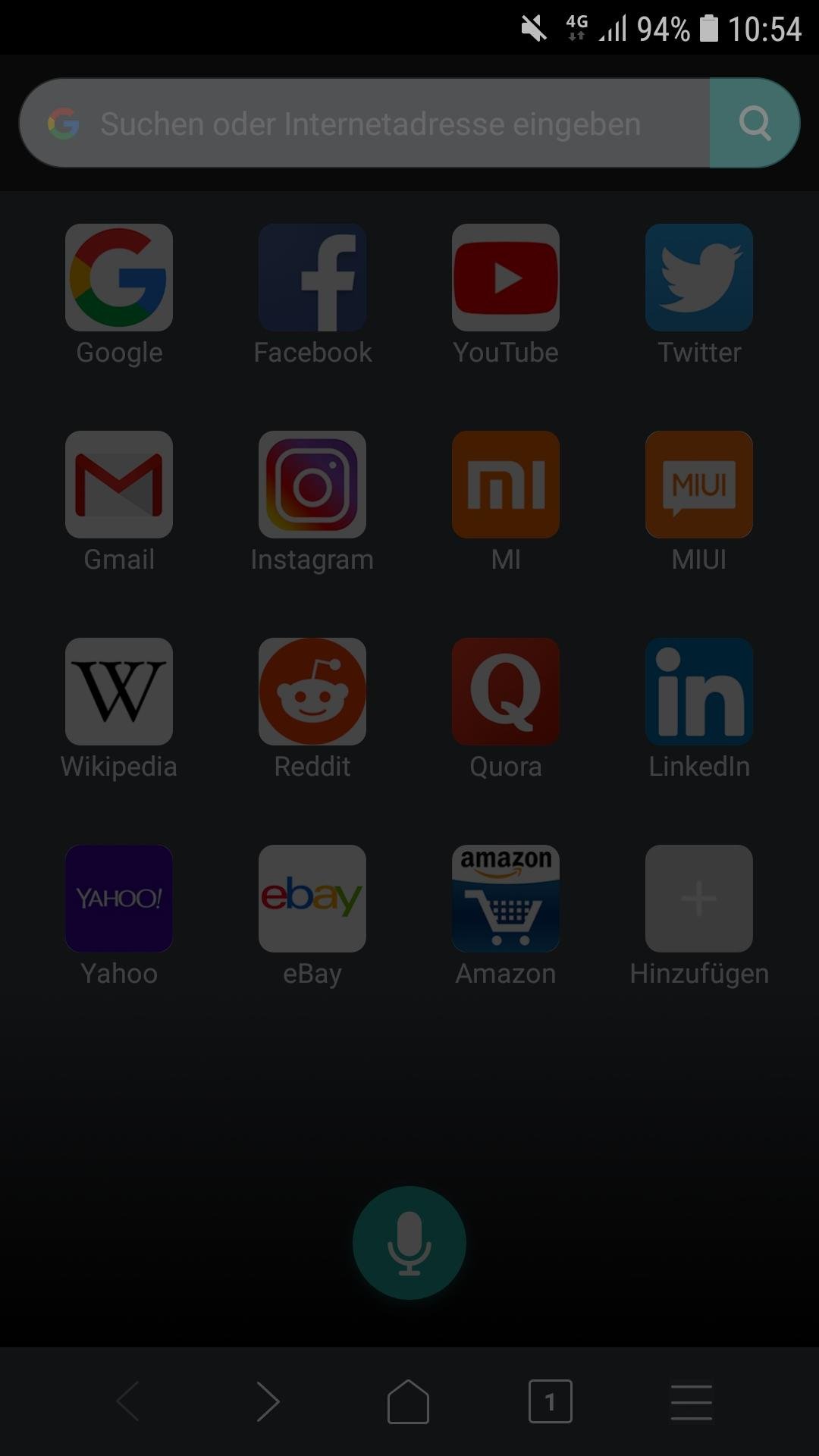The image size is (819, 1456).
Task: Tap the search address field
Action: 370,124
